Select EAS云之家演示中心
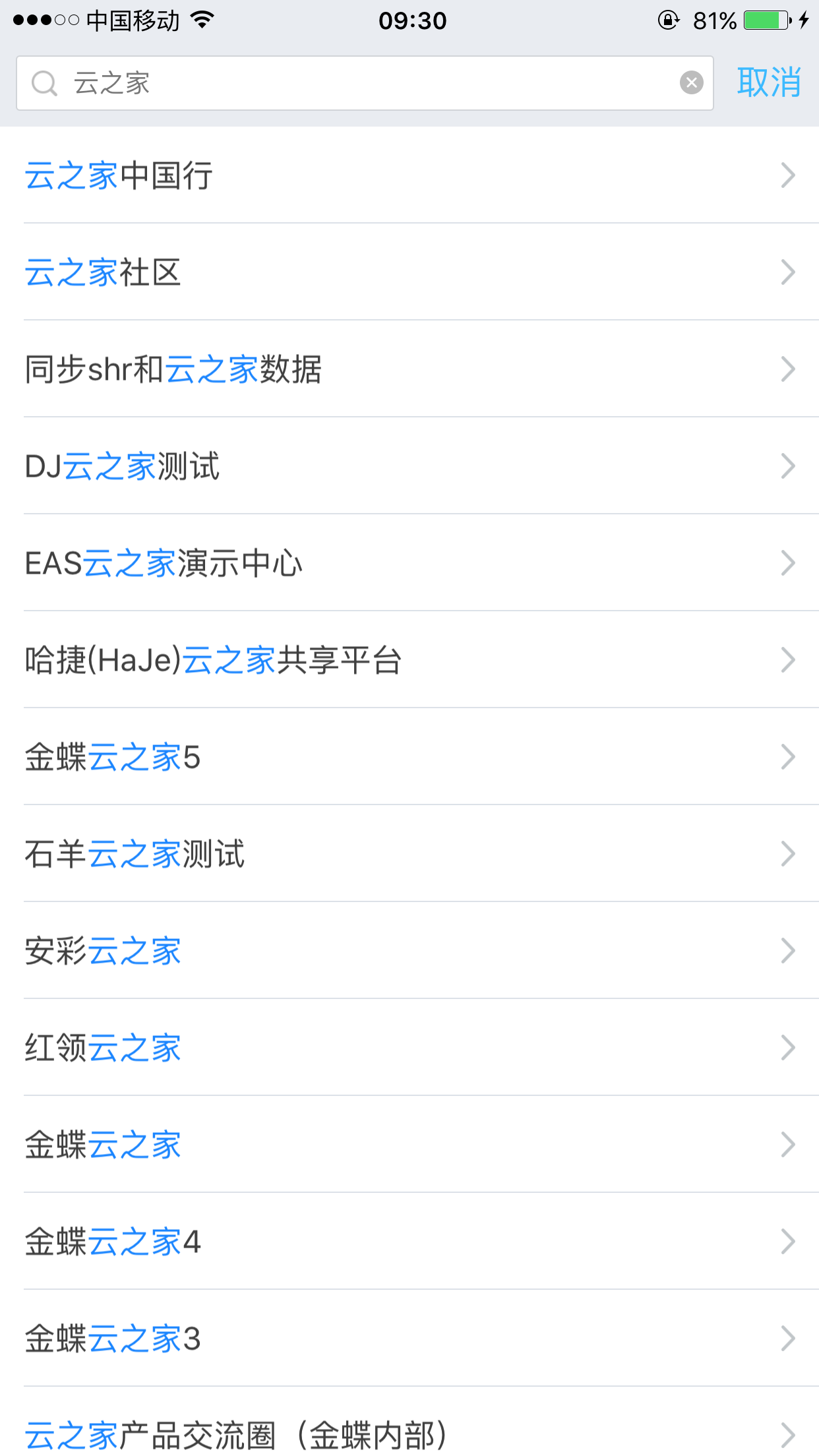The image size is (819, 1456). coord(409,563)
